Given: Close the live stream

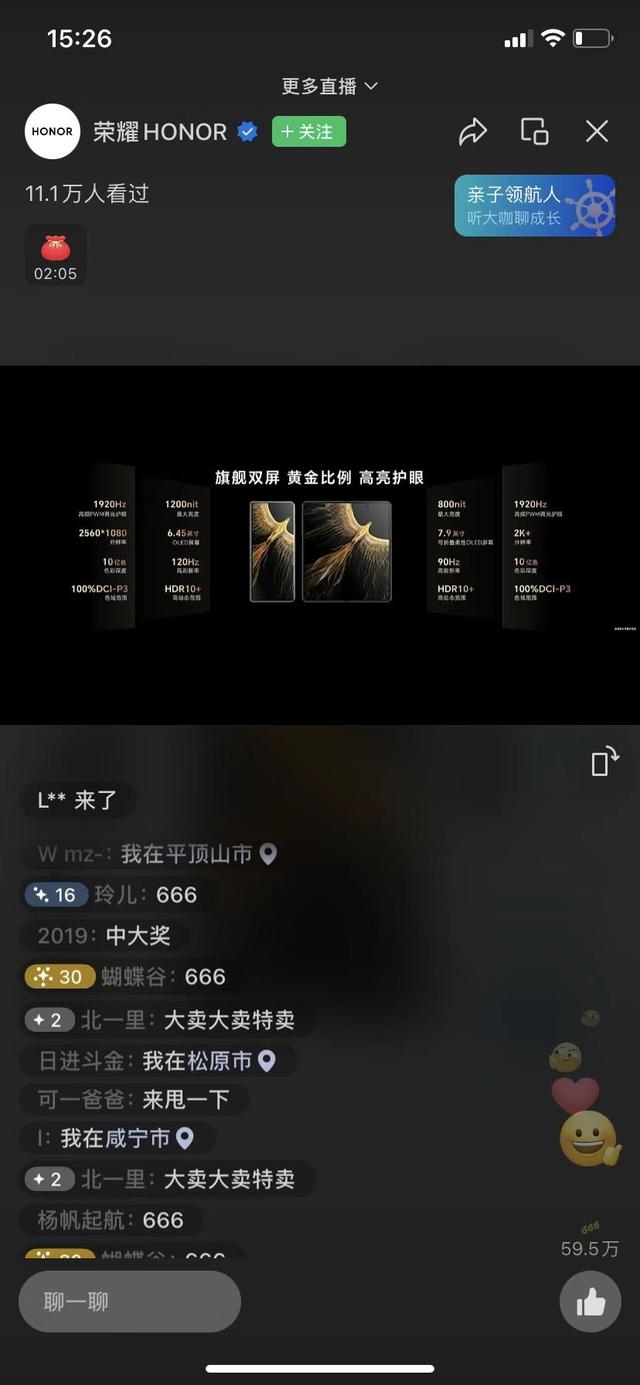Looking at the screenshot, I should (597, 131).
